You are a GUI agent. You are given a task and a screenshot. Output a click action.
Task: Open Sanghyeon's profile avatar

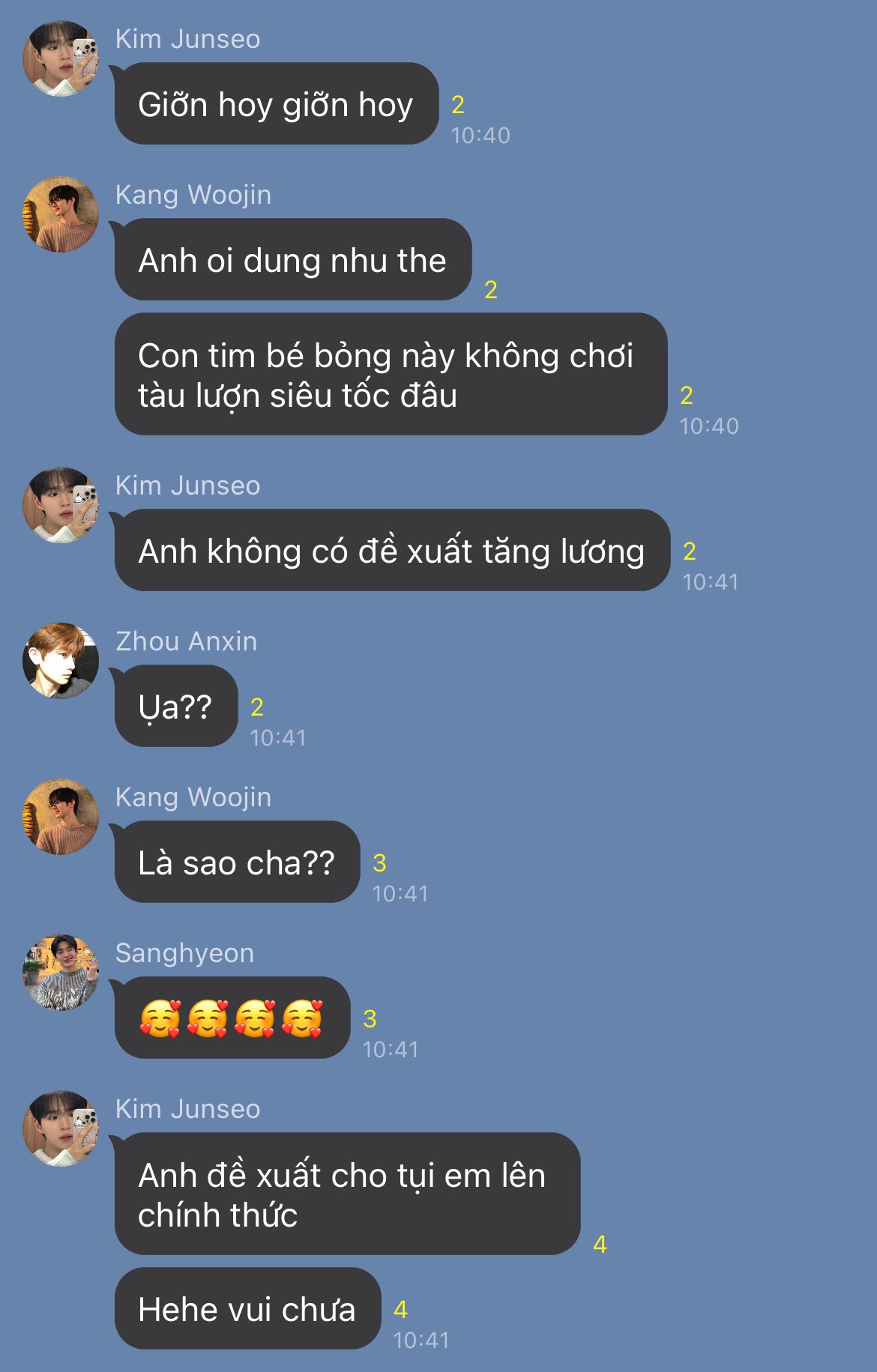point(61,972)
